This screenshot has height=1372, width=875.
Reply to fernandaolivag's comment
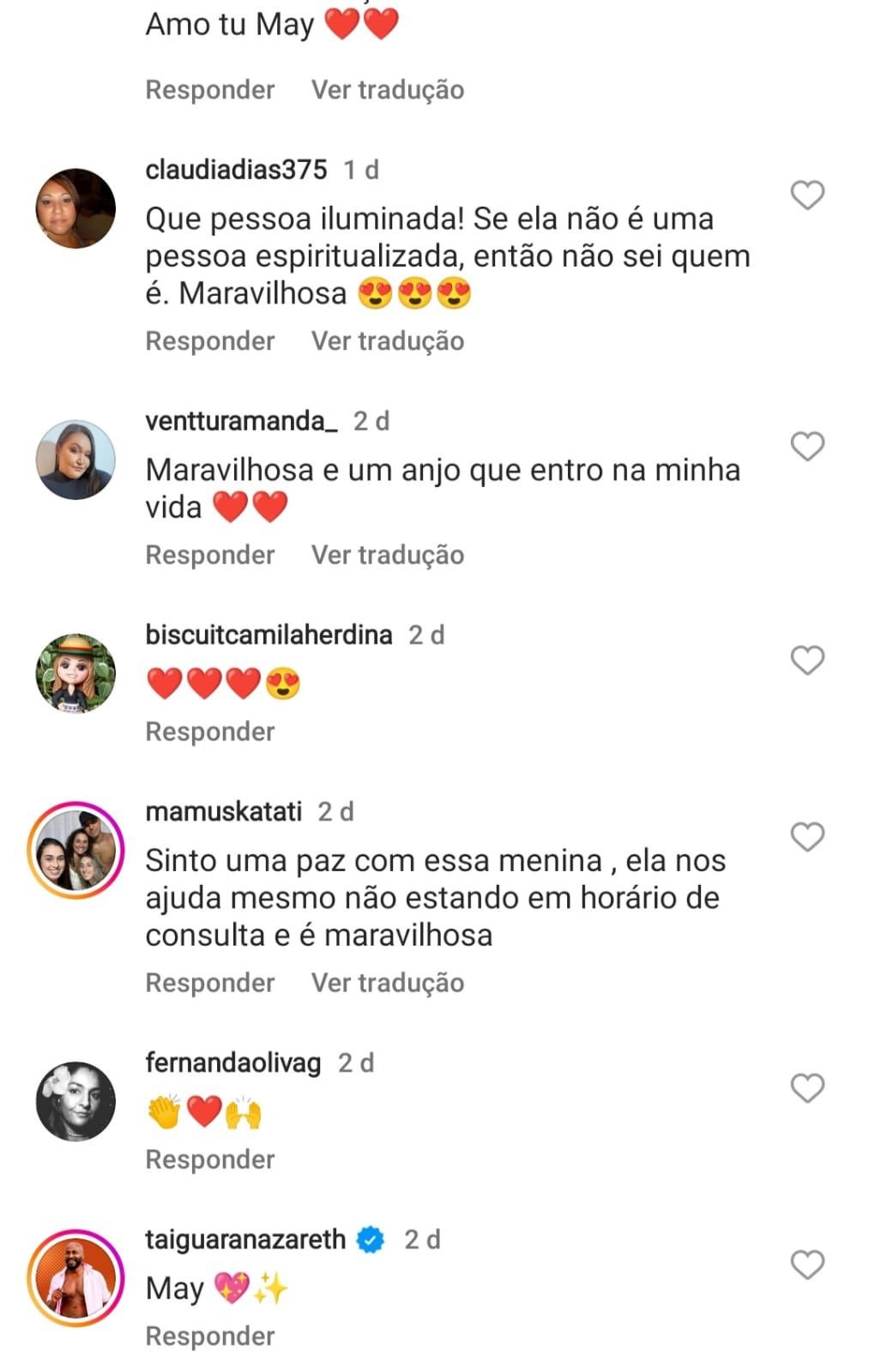210,1160
